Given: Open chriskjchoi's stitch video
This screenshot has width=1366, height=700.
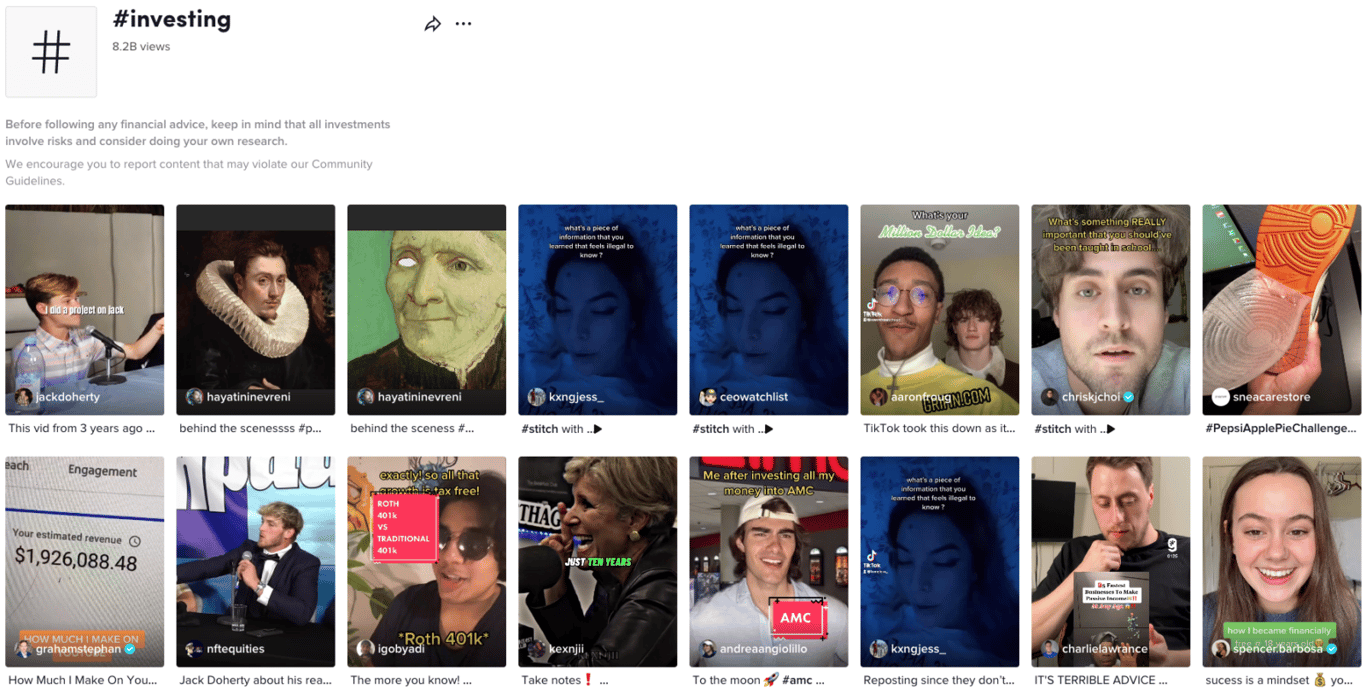Looking at the screenshot, I should click(x=1111, y=310).
